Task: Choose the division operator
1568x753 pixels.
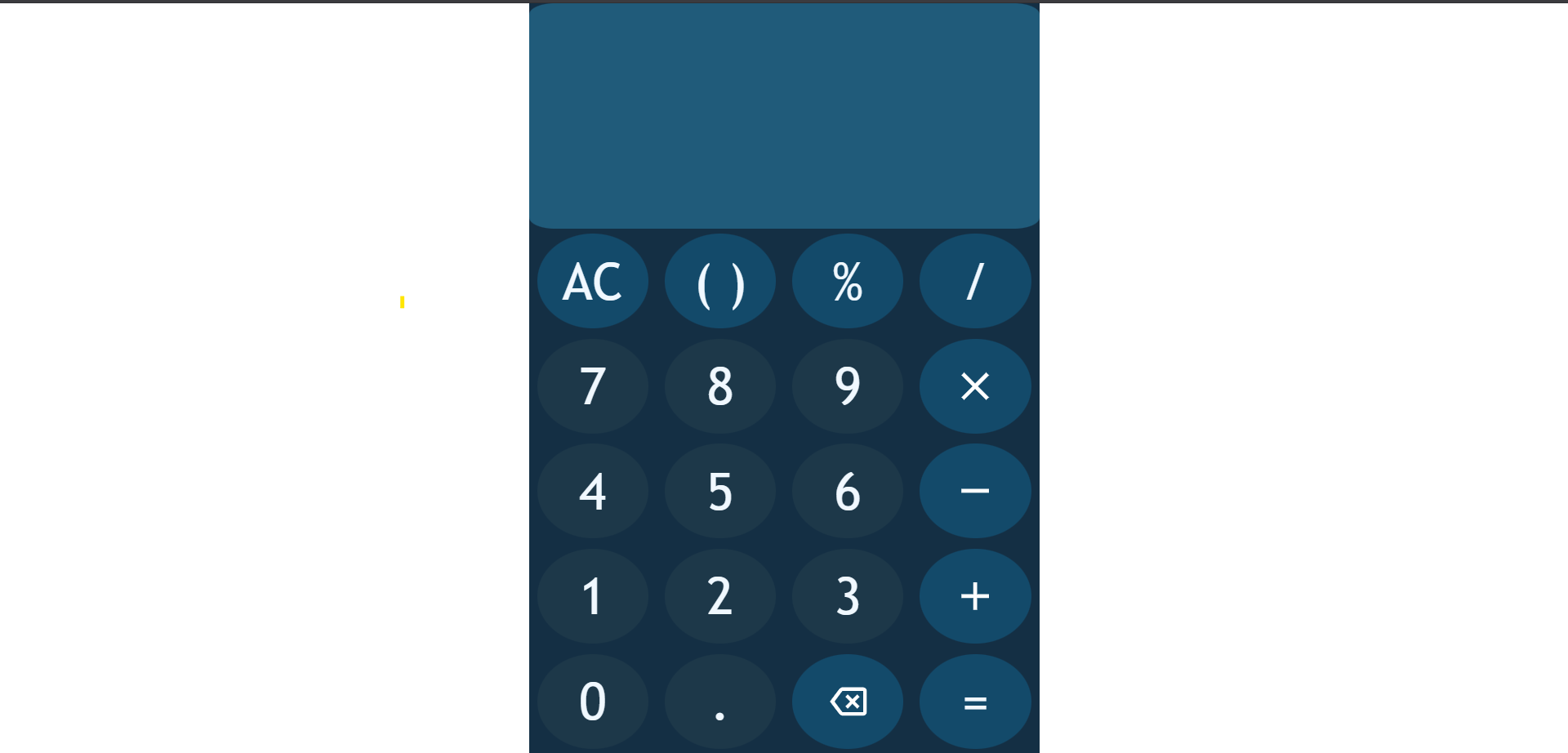Action: (x=975, y=281)
